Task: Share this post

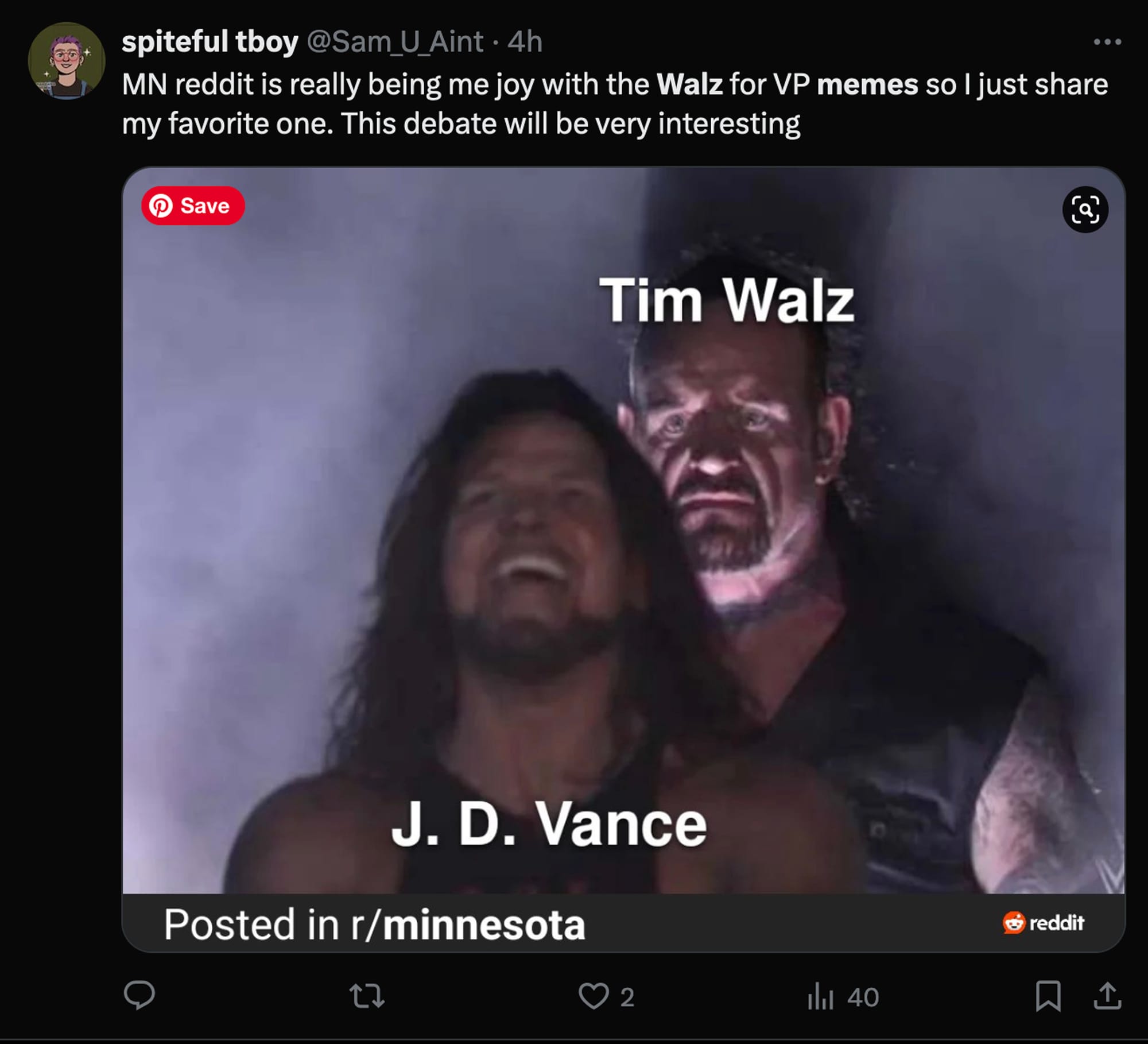Action: pos(1107,996)
